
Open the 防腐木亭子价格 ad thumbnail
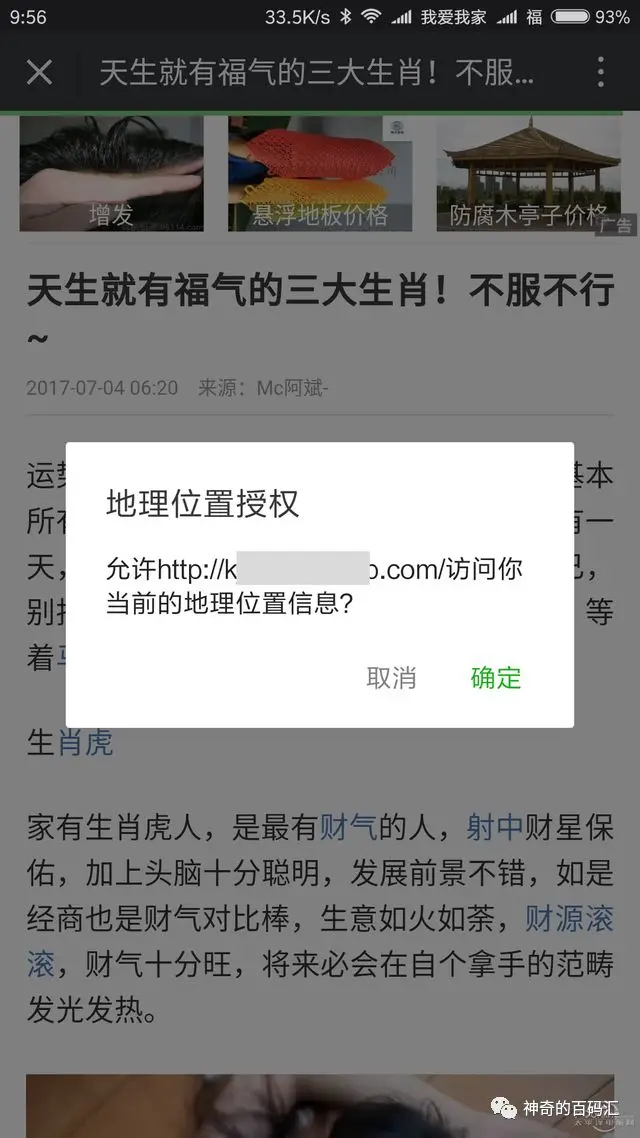point(528,174)
